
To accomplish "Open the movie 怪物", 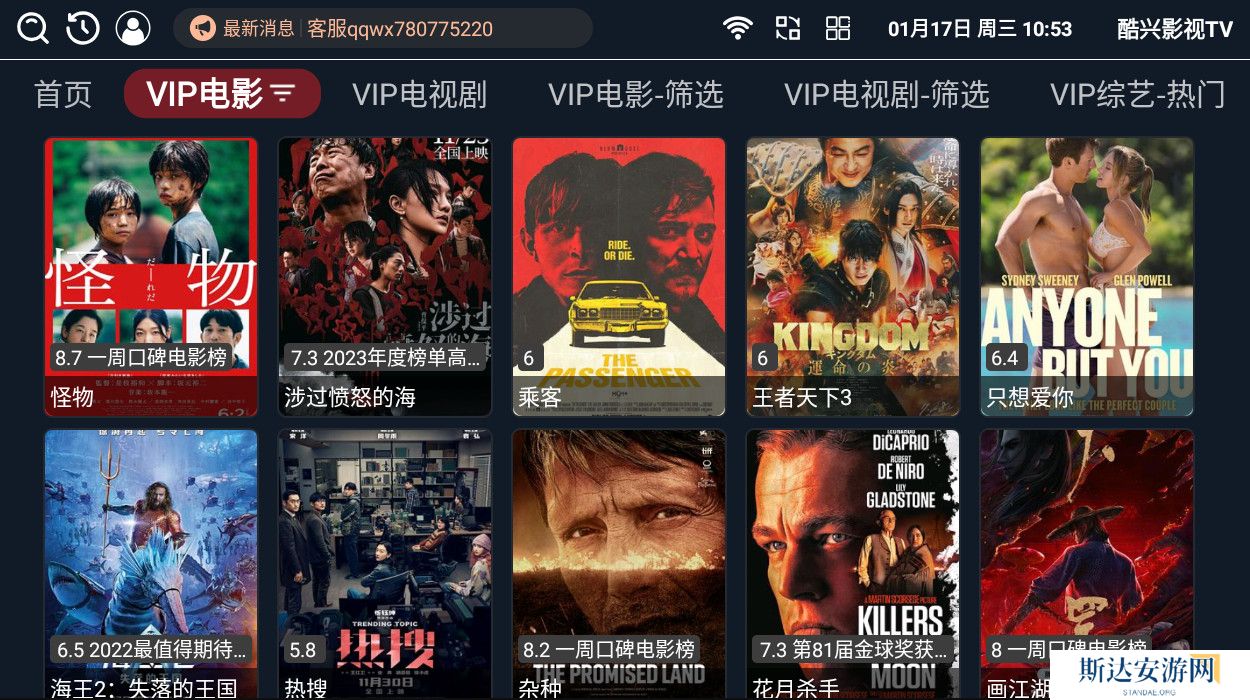I will click(151, 276).
